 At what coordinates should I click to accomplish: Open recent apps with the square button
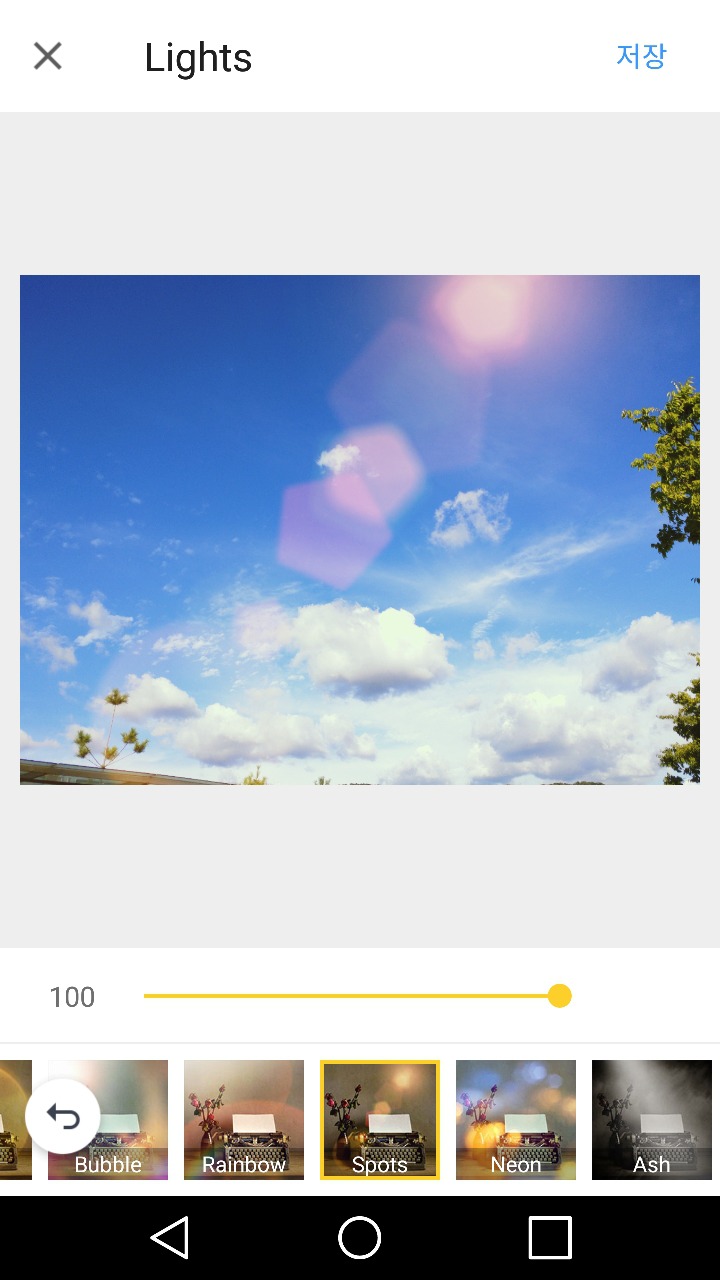(550, 1238)
